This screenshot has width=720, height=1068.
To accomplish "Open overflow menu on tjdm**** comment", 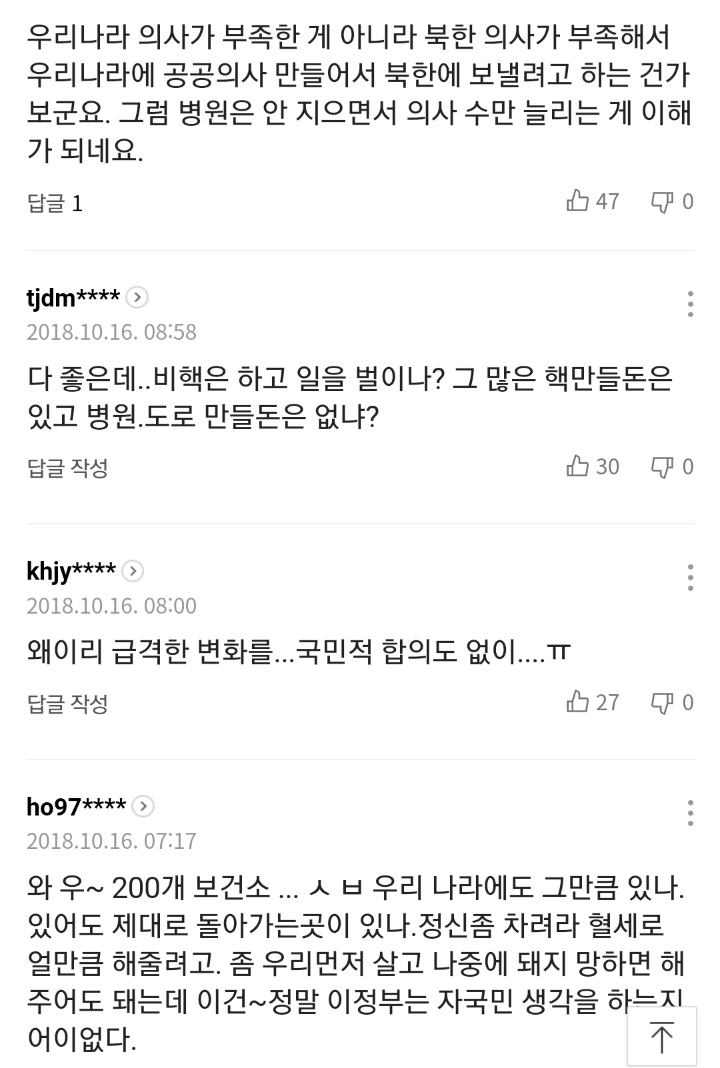I will 690,304.
